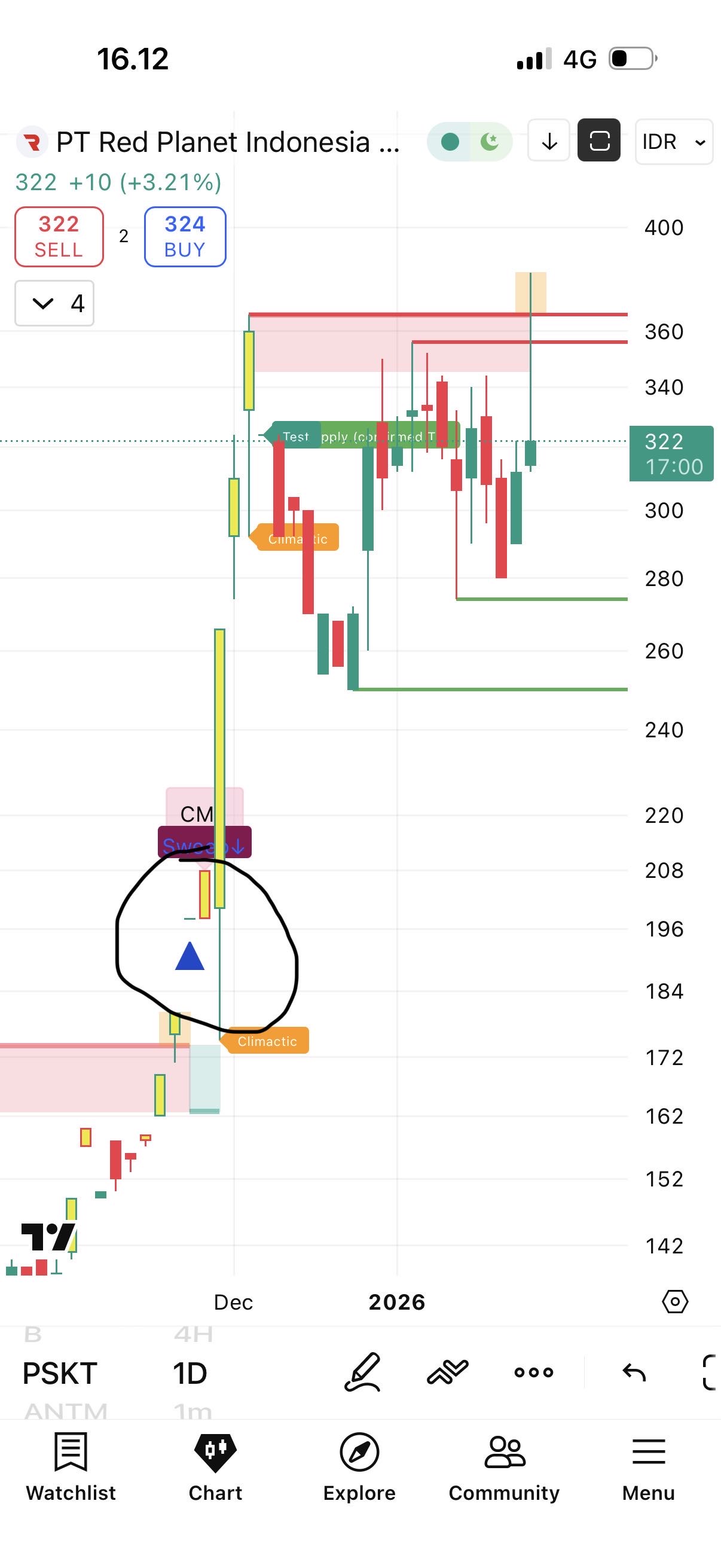The width and height of the screenshot is (721, 1568).
Task: Open the IDR currency dropdown
Action: pos(674,142)
